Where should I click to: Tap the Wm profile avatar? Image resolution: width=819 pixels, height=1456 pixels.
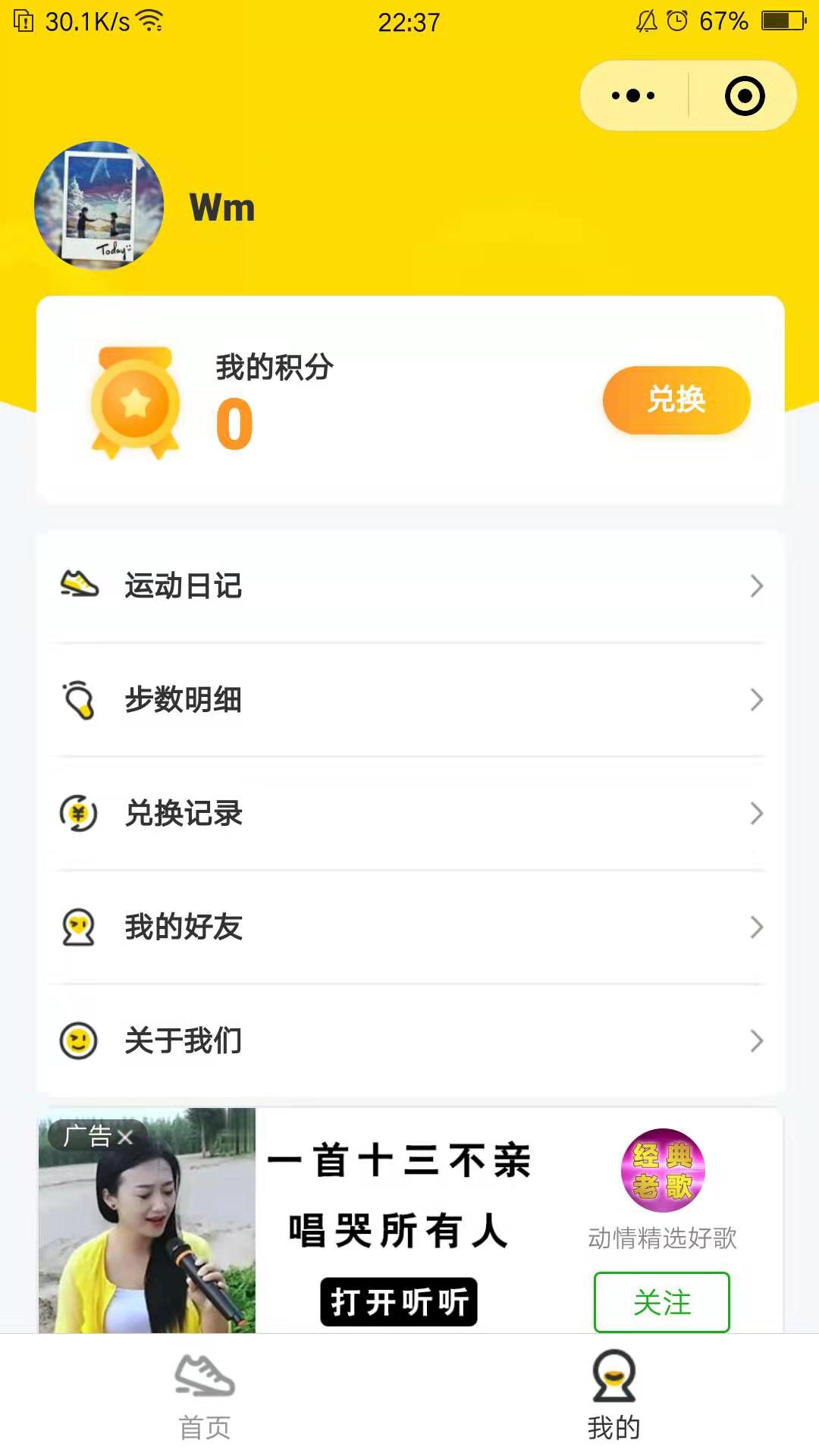99,206
